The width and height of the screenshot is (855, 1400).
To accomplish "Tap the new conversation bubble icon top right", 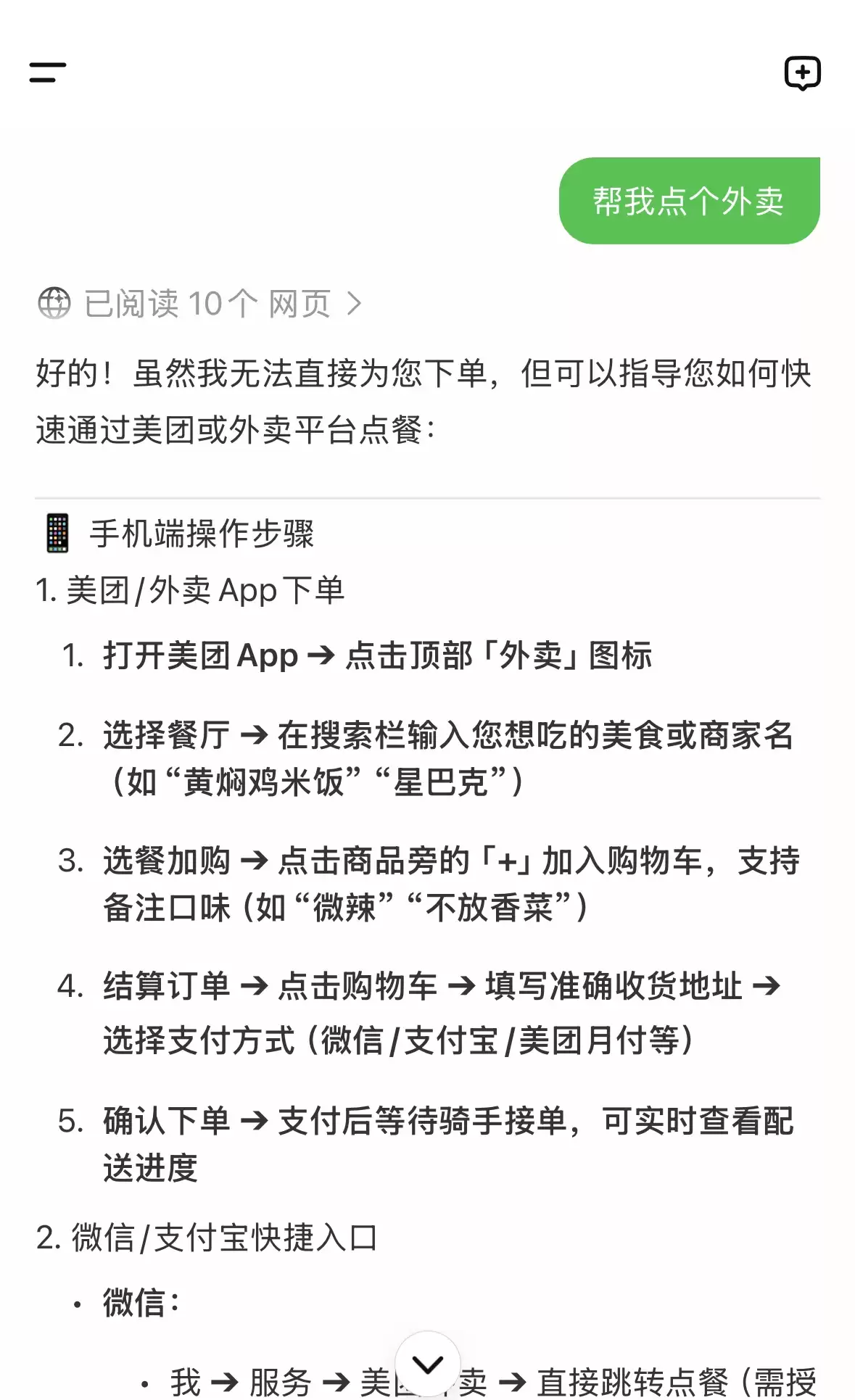I will pyautogui.click(x=803, y=73).
